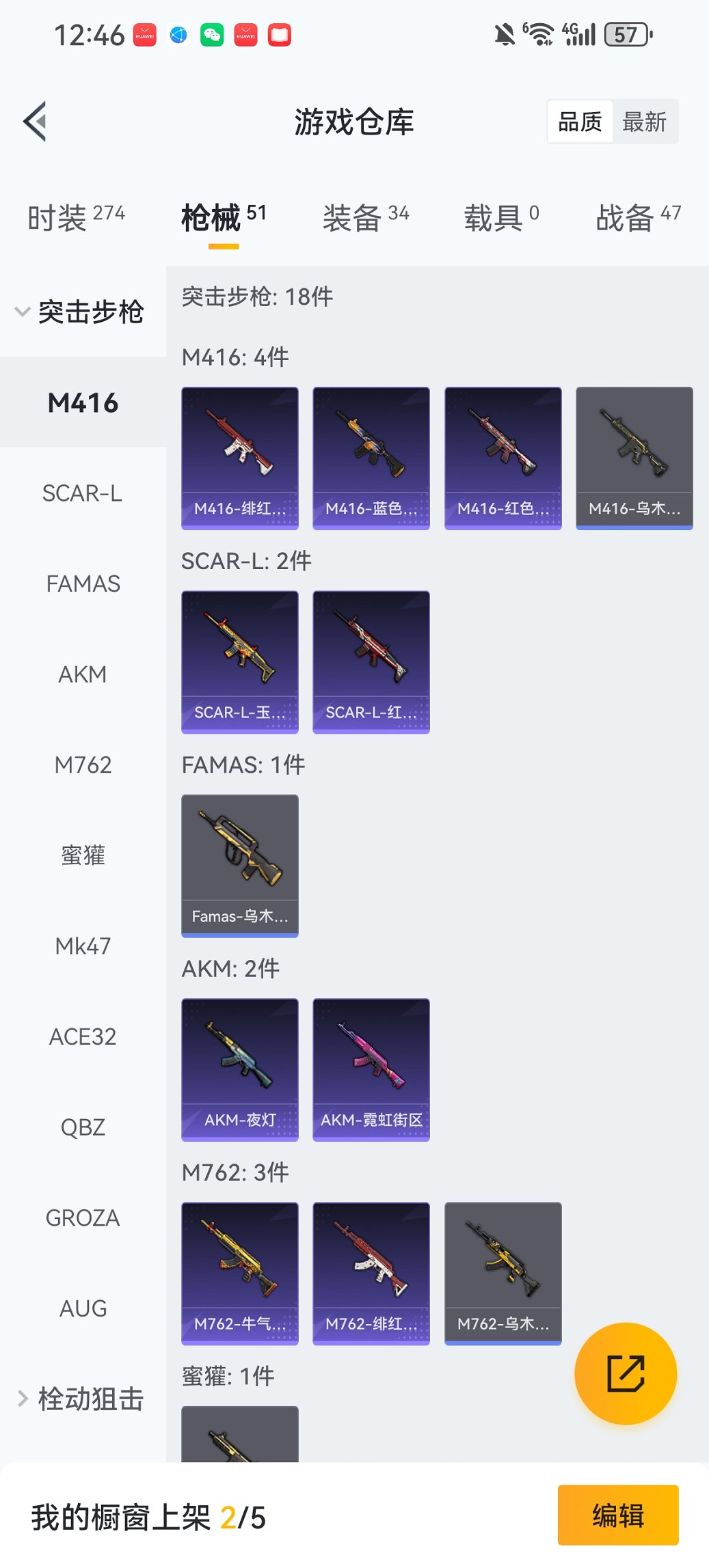Collapse the 突击步枪 category

82,312
